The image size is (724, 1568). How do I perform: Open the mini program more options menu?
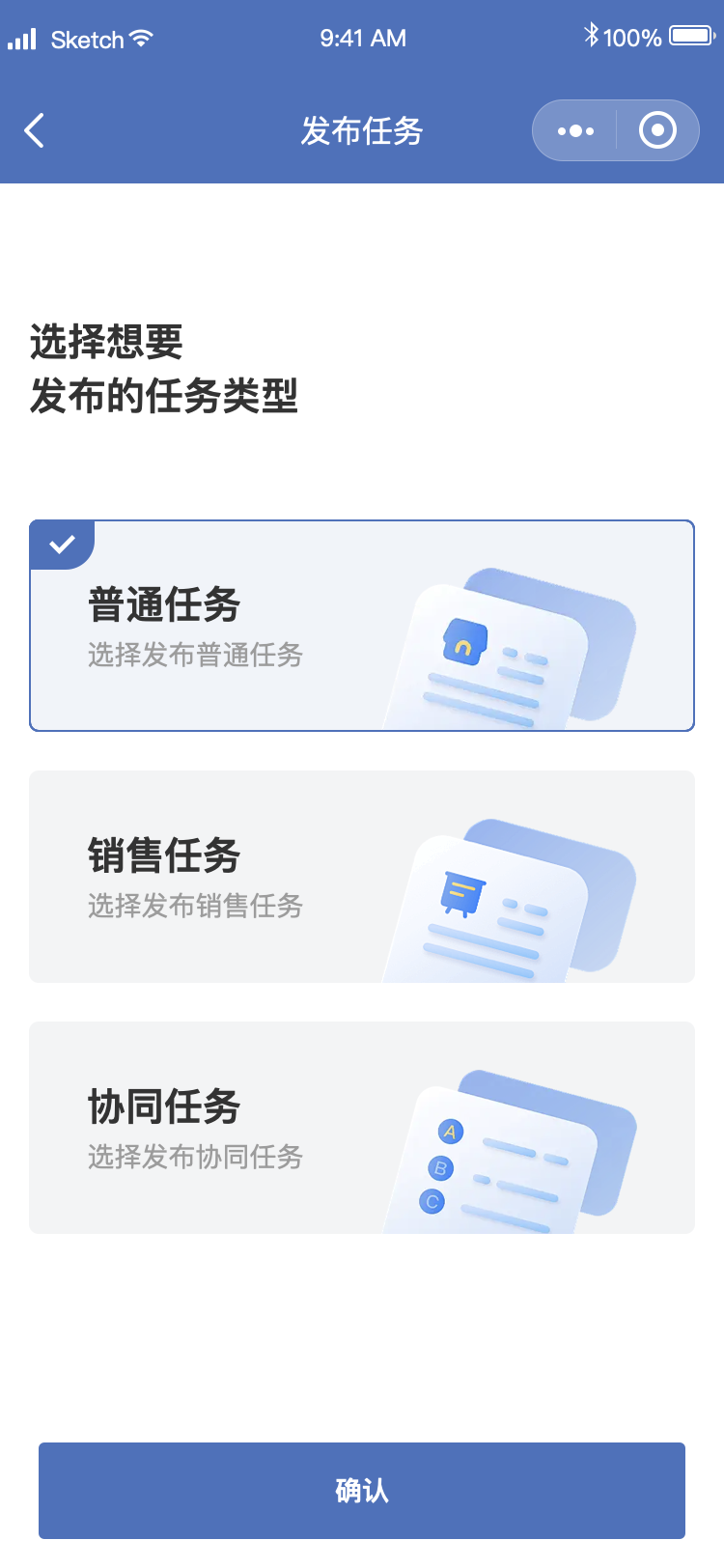(x=576, y=130)
